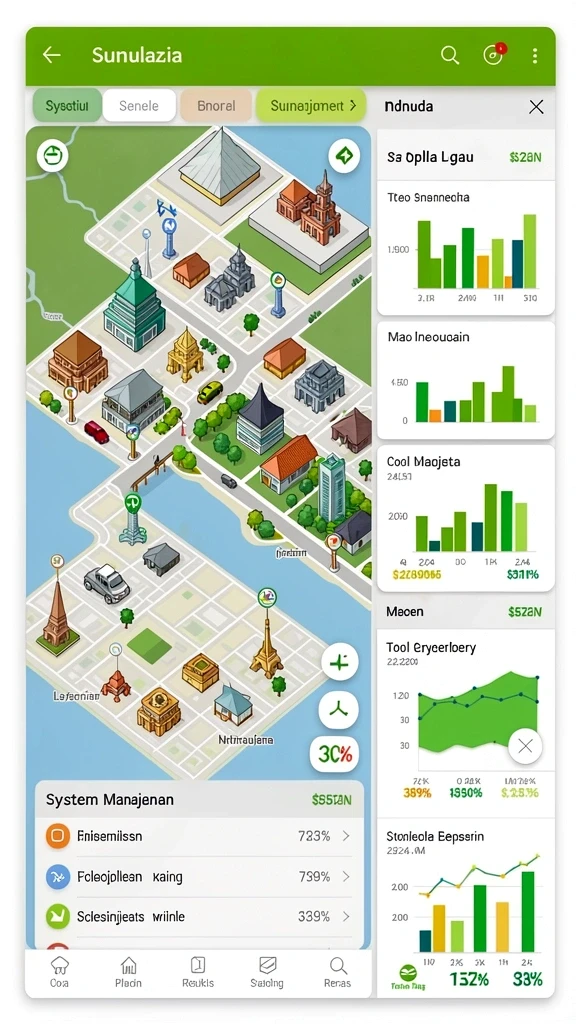Viewport: 576px width, 1024px height.
Task: Open the Teo Snannecha chart card
Action: pos(466,248)
